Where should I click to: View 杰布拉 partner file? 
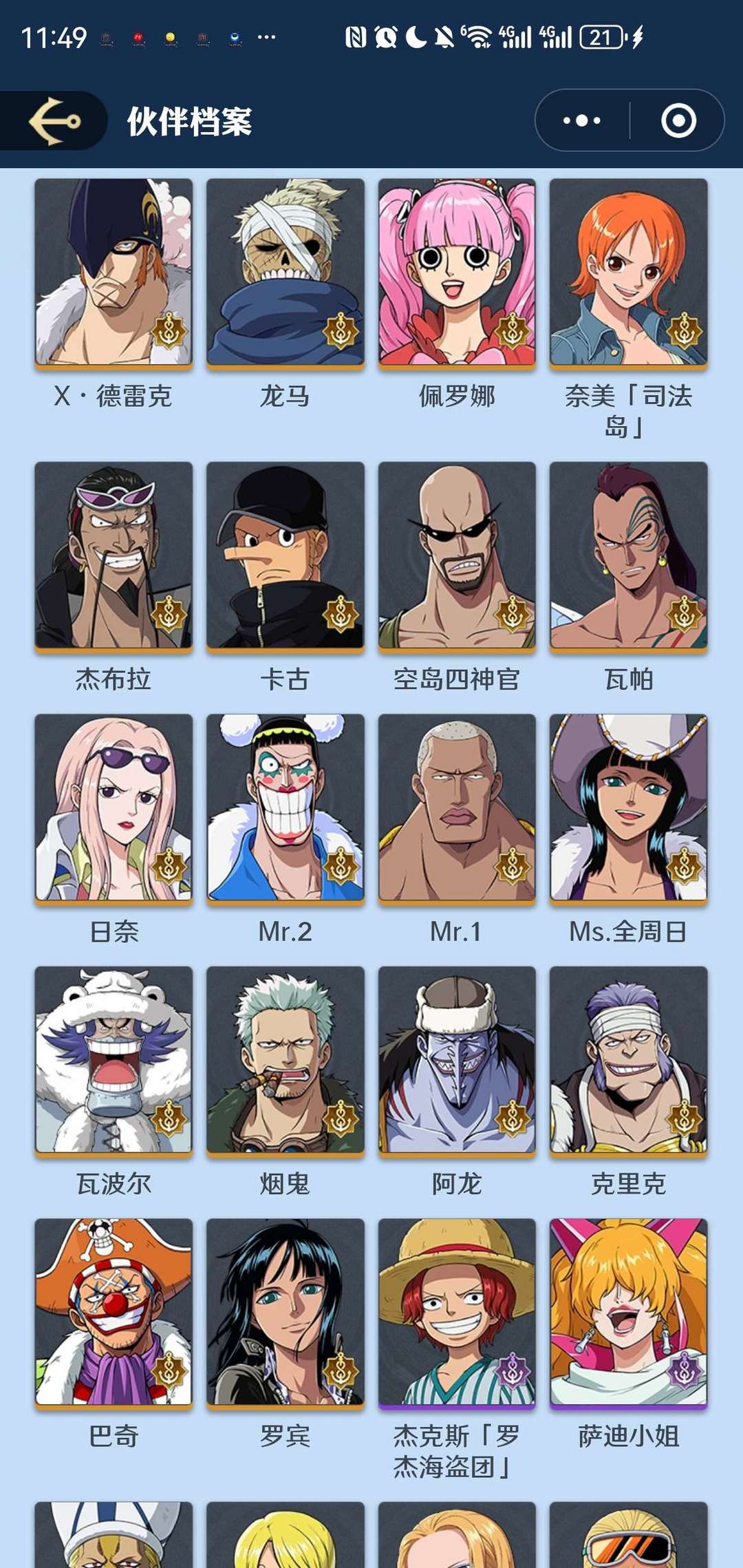pos(114,555)
